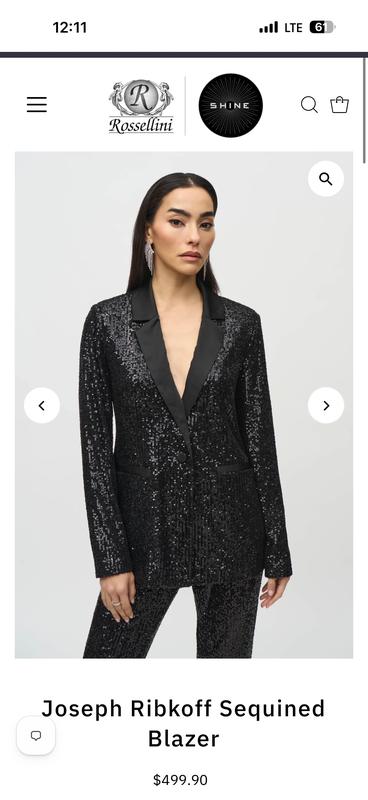The height and width of the screenshot is (800, 368).
Task: Open the sequined blazer photo
Action: (x=184, y=405)
